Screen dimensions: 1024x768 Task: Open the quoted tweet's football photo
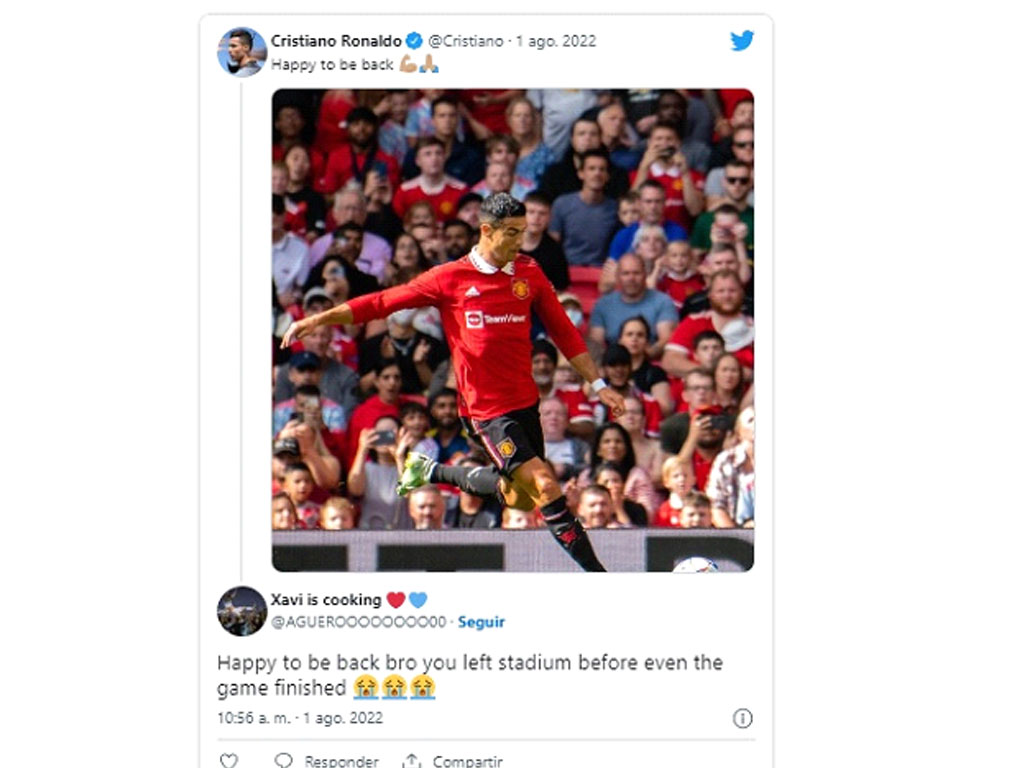pos(513,330)
